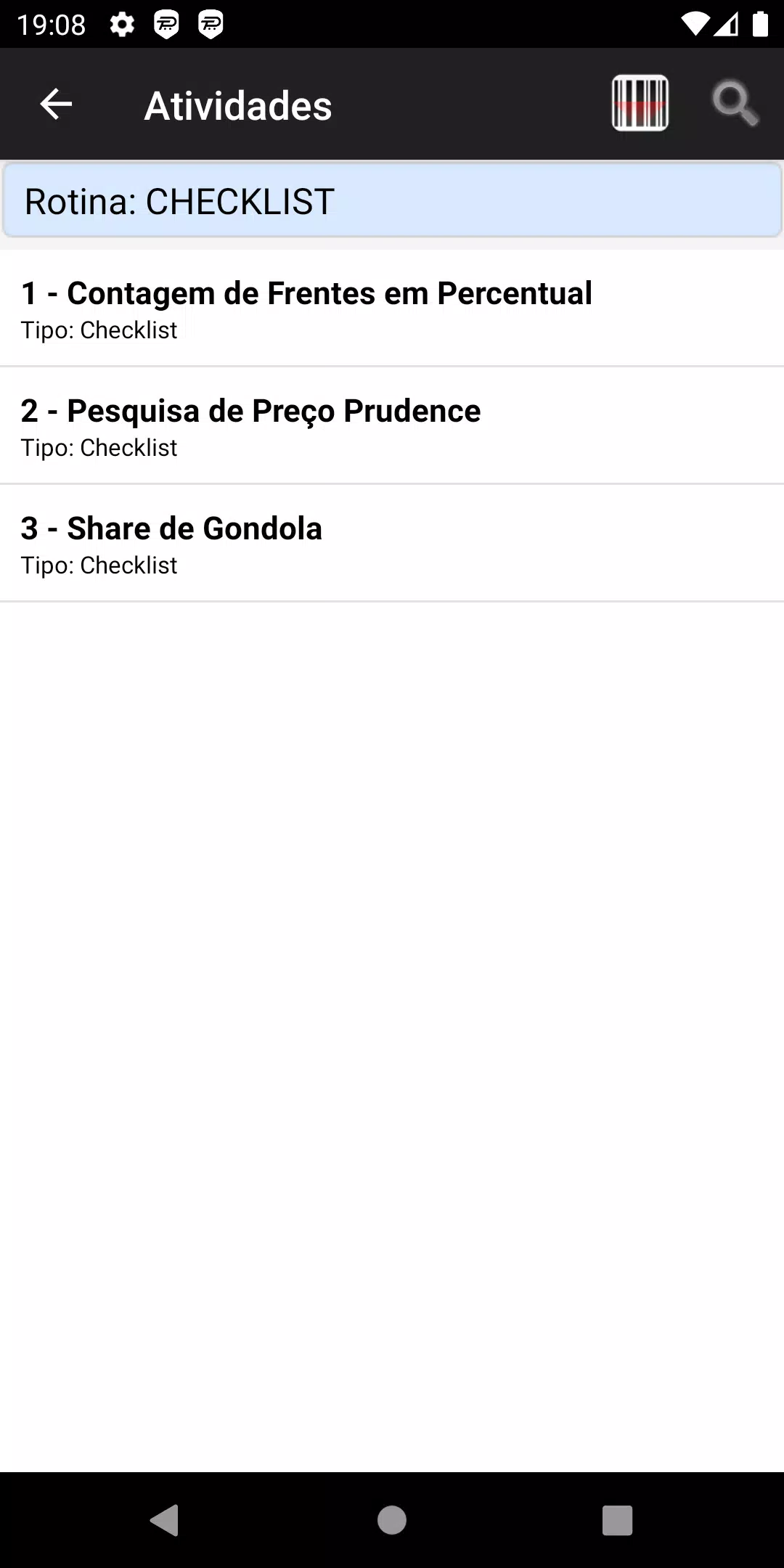
Task: Tap the system home button
Action: click(392, 1520)
